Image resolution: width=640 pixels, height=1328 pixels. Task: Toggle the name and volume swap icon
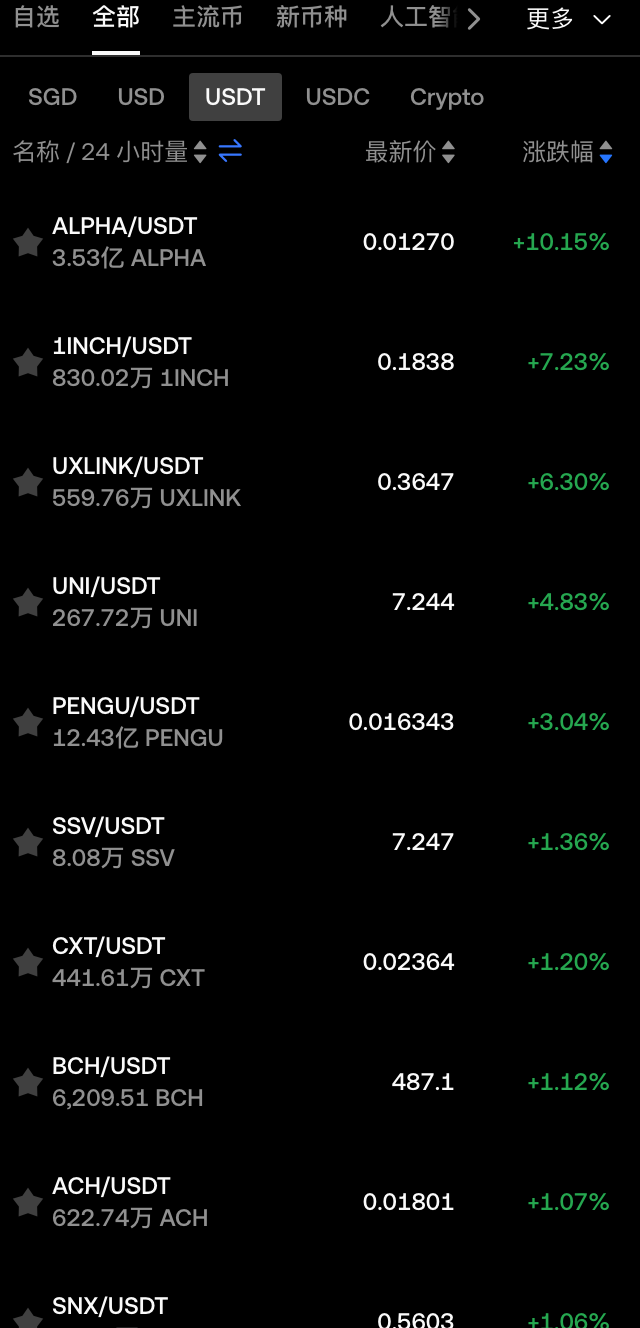[231, 151]
